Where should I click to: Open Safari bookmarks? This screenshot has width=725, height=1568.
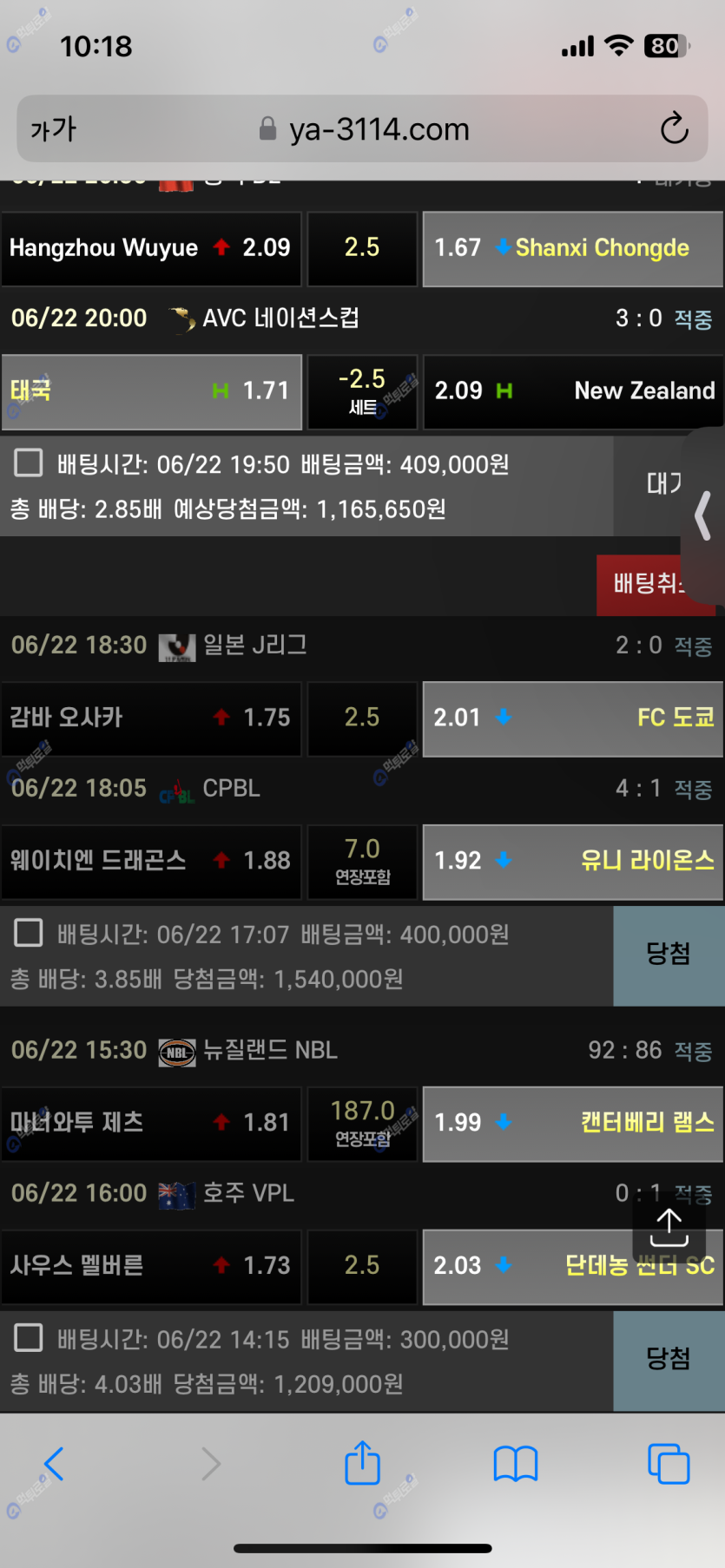click(x=516, y=1464)
